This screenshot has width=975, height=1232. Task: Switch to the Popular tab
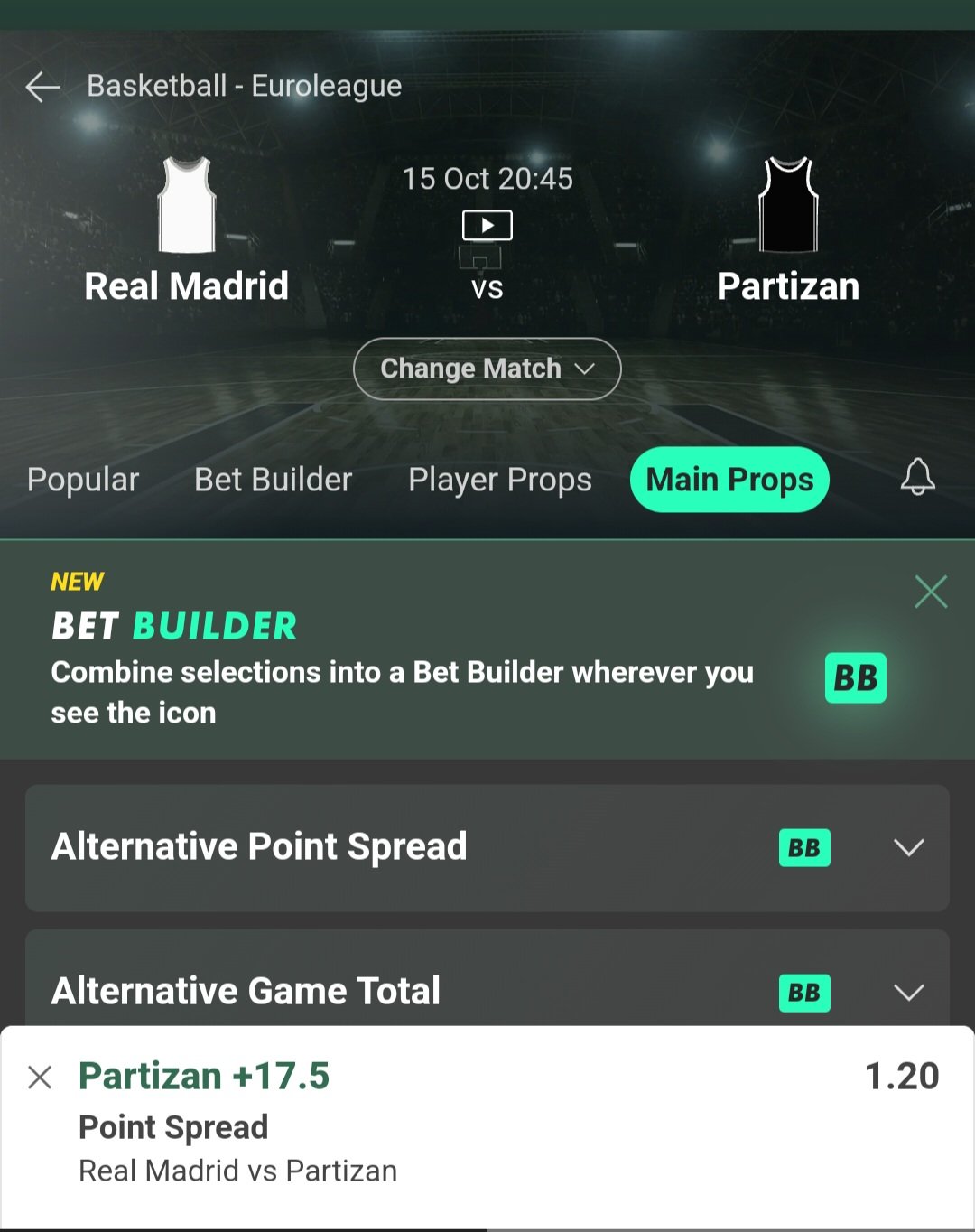[83, 480]
